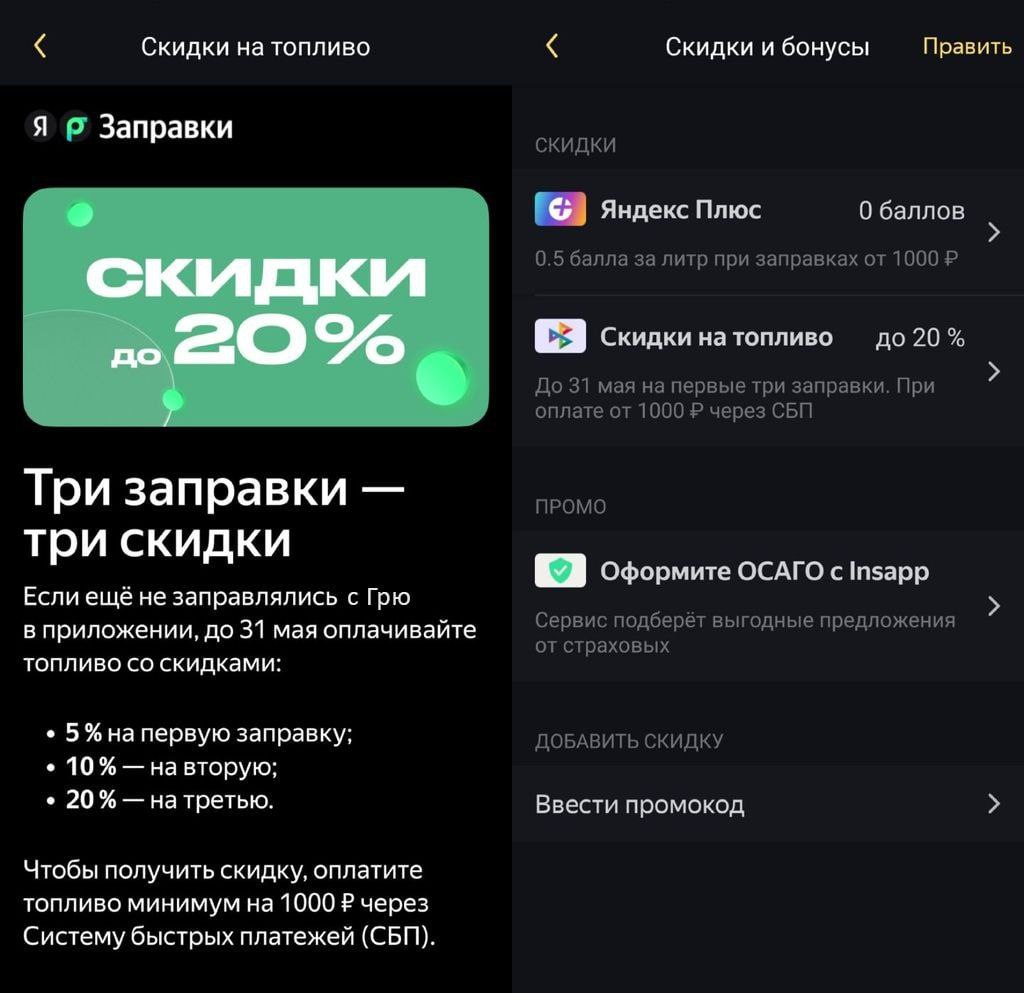
Task: Open the Оформите ОСАГО с Insapp promo
Action: pyautogui.click(x=767, y=606)
